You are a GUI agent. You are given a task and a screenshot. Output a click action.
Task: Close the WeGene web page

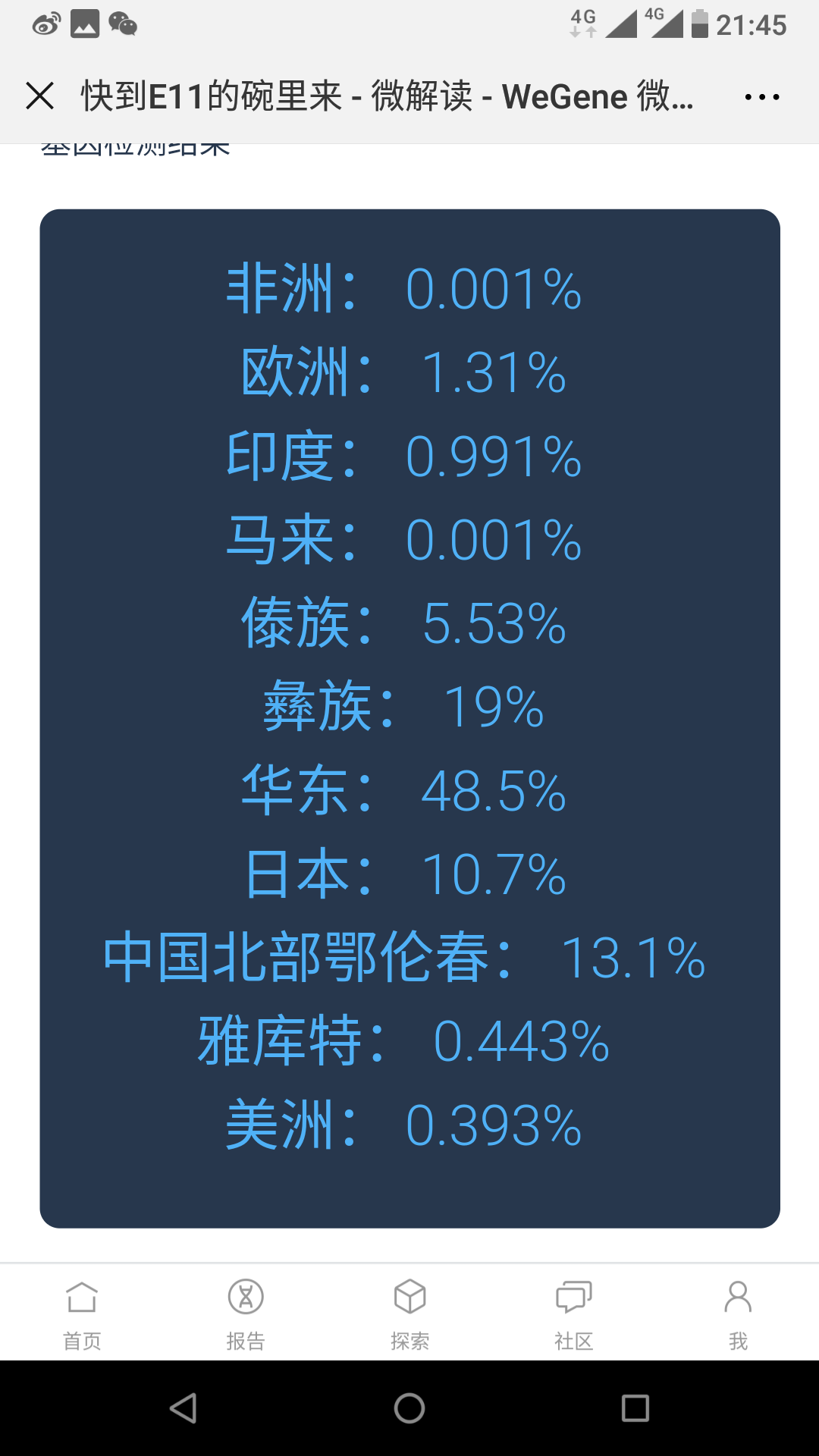coord(39,96)
